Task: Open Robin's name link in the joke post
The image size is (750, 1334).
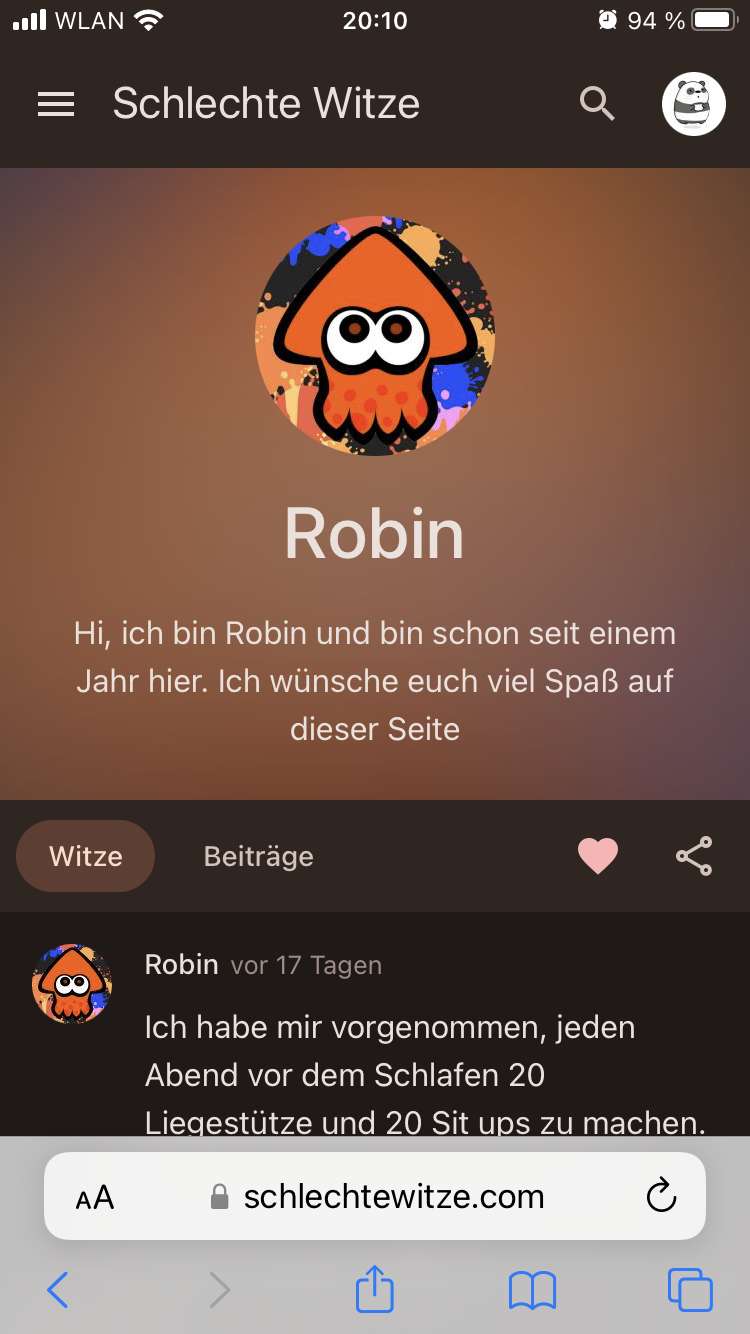Action: click(181, 964)
